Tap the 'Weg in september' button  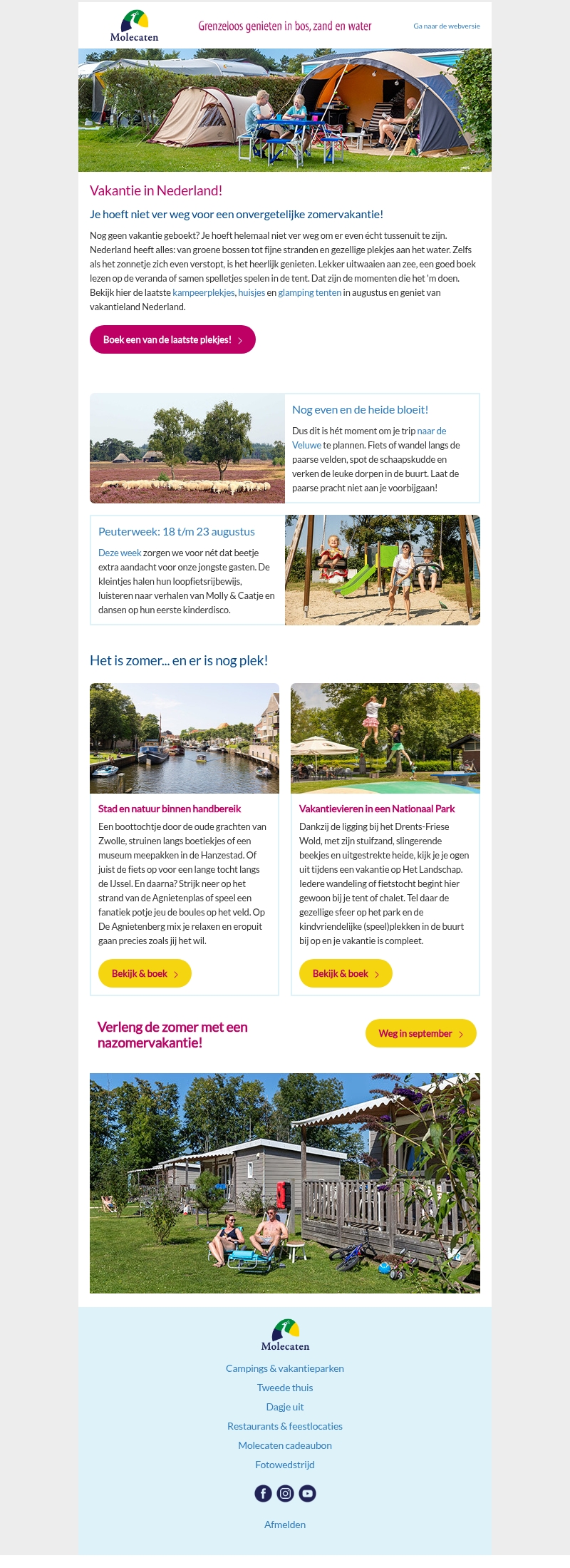click(420, 1034)
